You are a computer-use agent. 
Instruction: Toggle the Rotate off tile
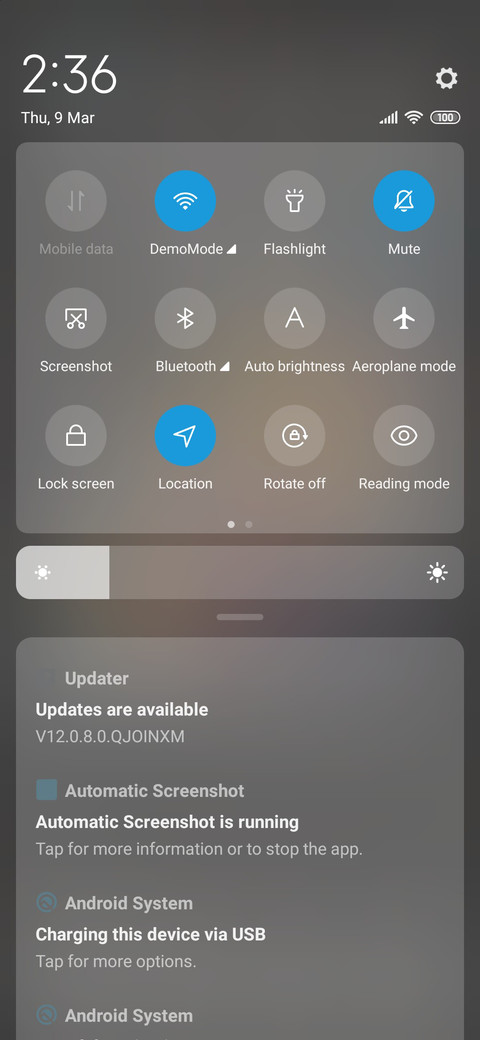pos(294,436)
